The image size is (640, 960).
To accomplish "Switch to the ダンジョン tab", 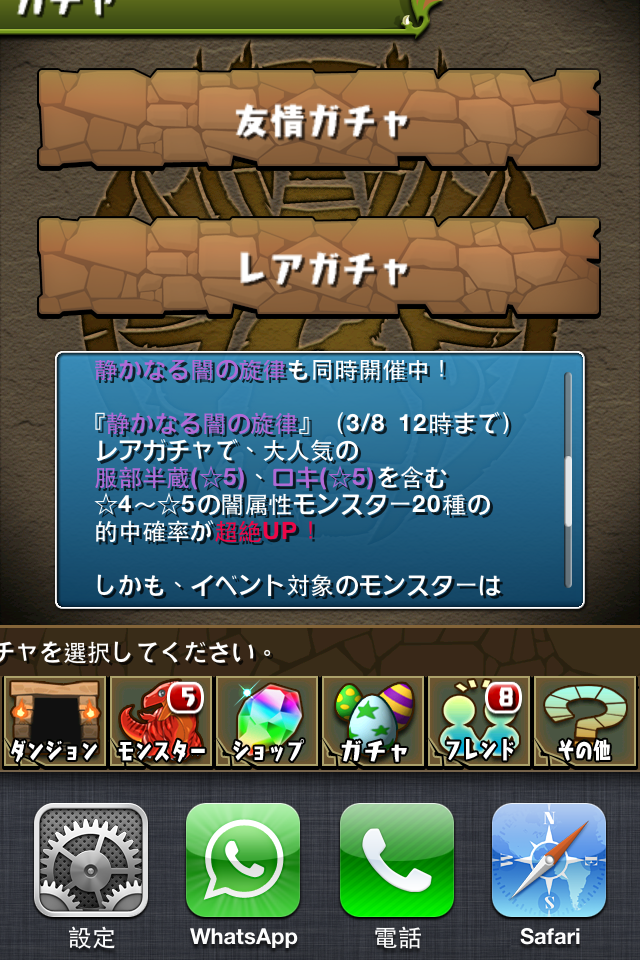I will click(53, 721).
